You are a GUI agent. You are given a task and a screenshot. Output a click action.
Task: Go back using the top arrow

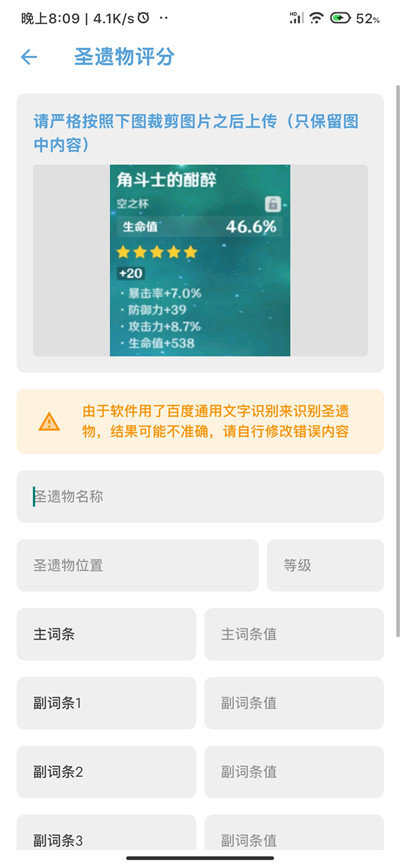(x=29, y=57)
